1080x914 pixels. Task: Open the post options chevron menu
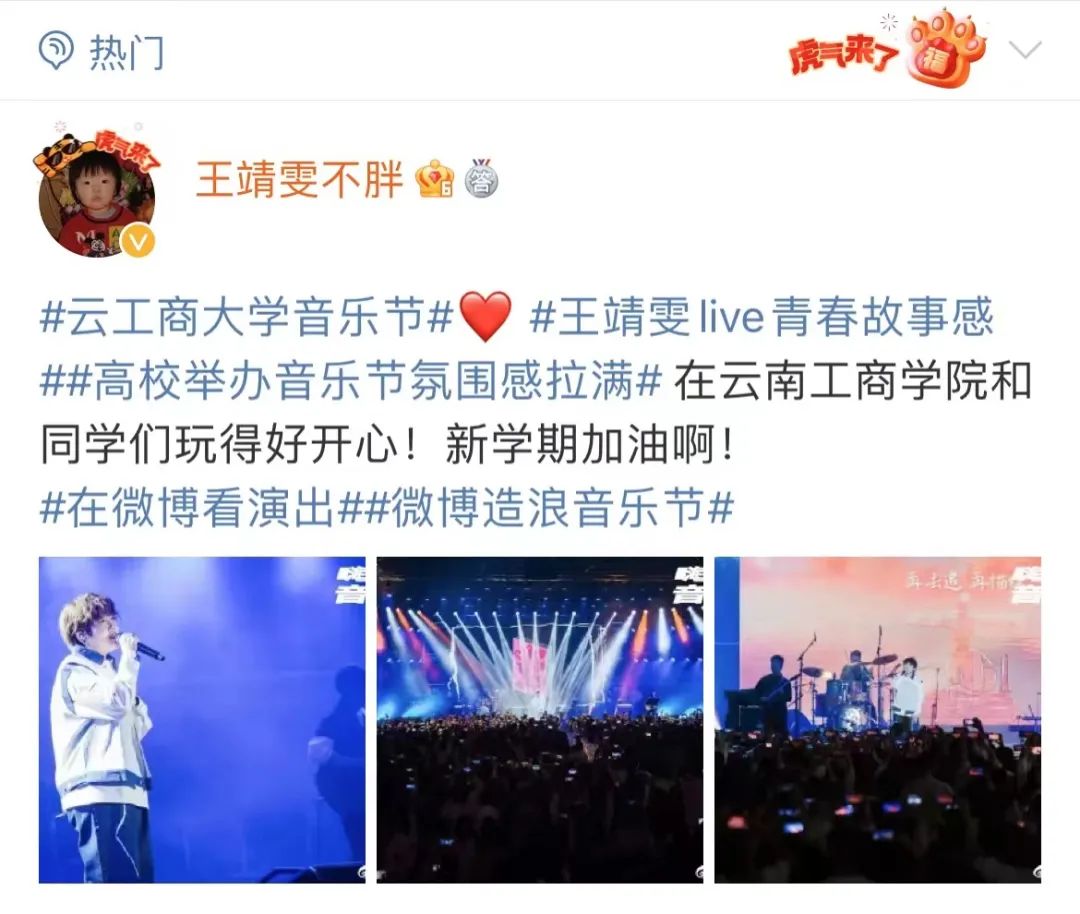[x=1026, y=50]
